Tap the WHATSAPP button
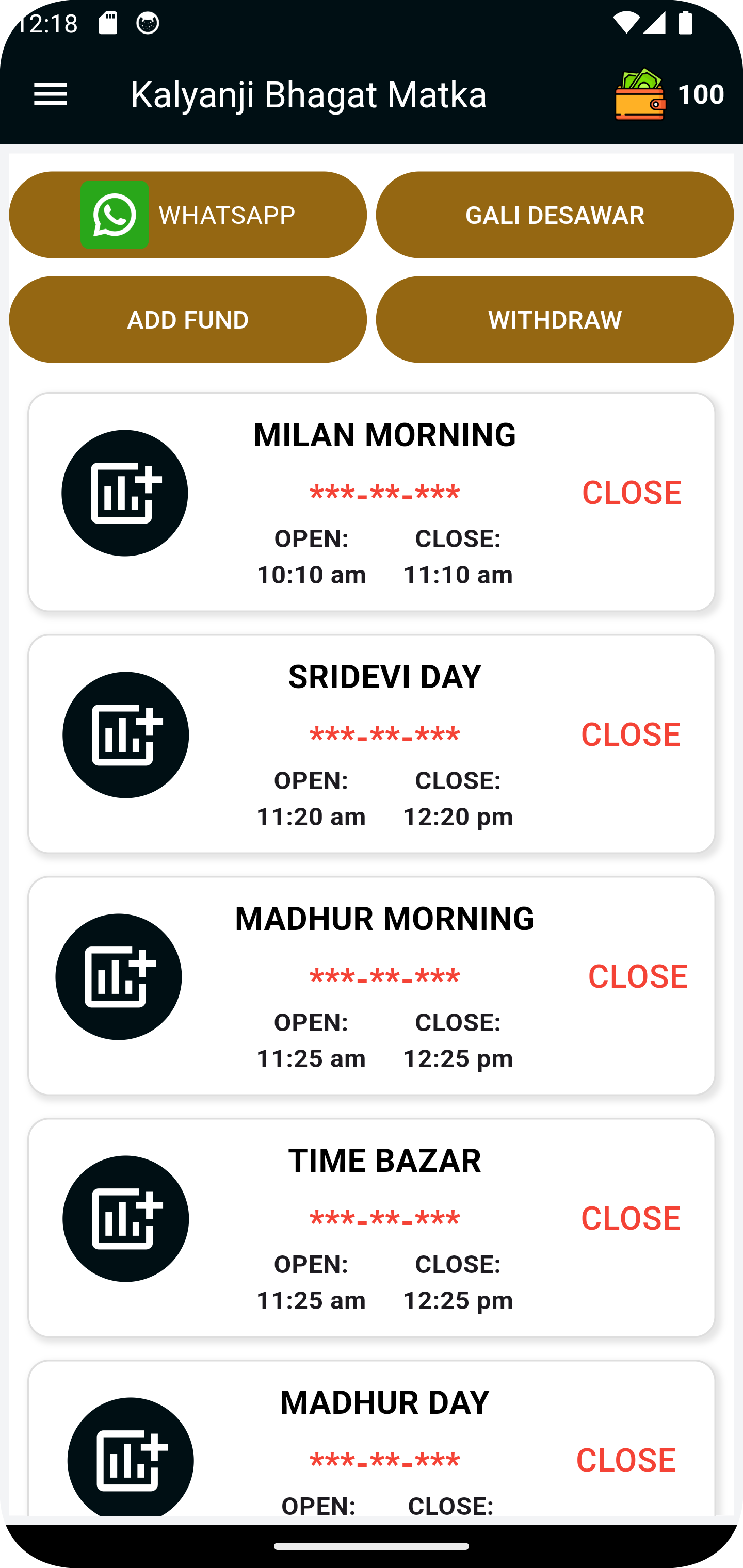This screenshot has width=743, height=1568. tap(188, 214)
